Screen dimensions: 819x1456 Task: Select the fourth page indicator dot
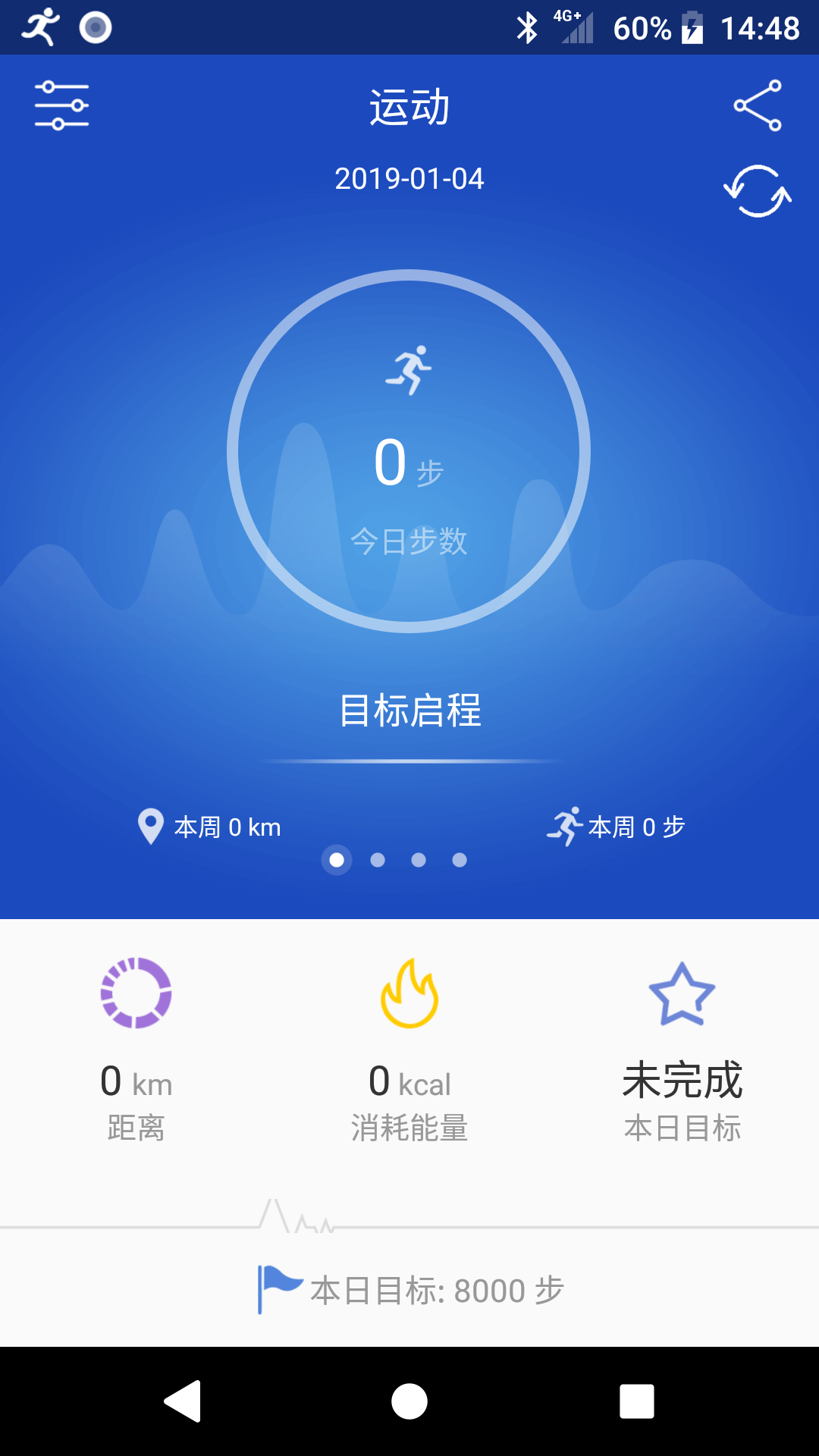point(459,860)
